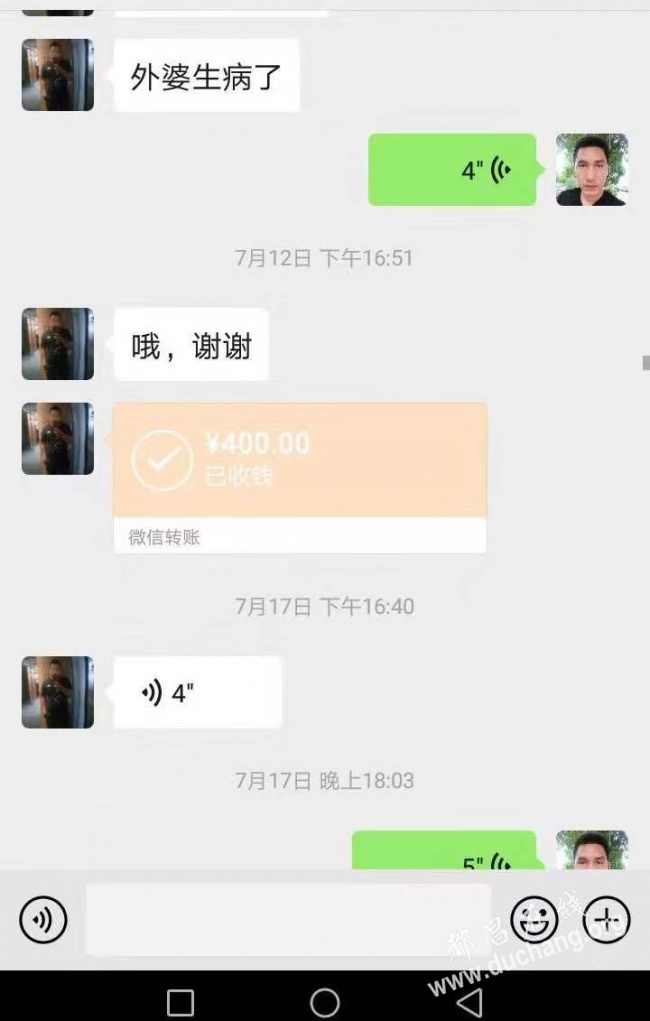Open contact's avatar beside 外婆生病了

tap(58, 75)
